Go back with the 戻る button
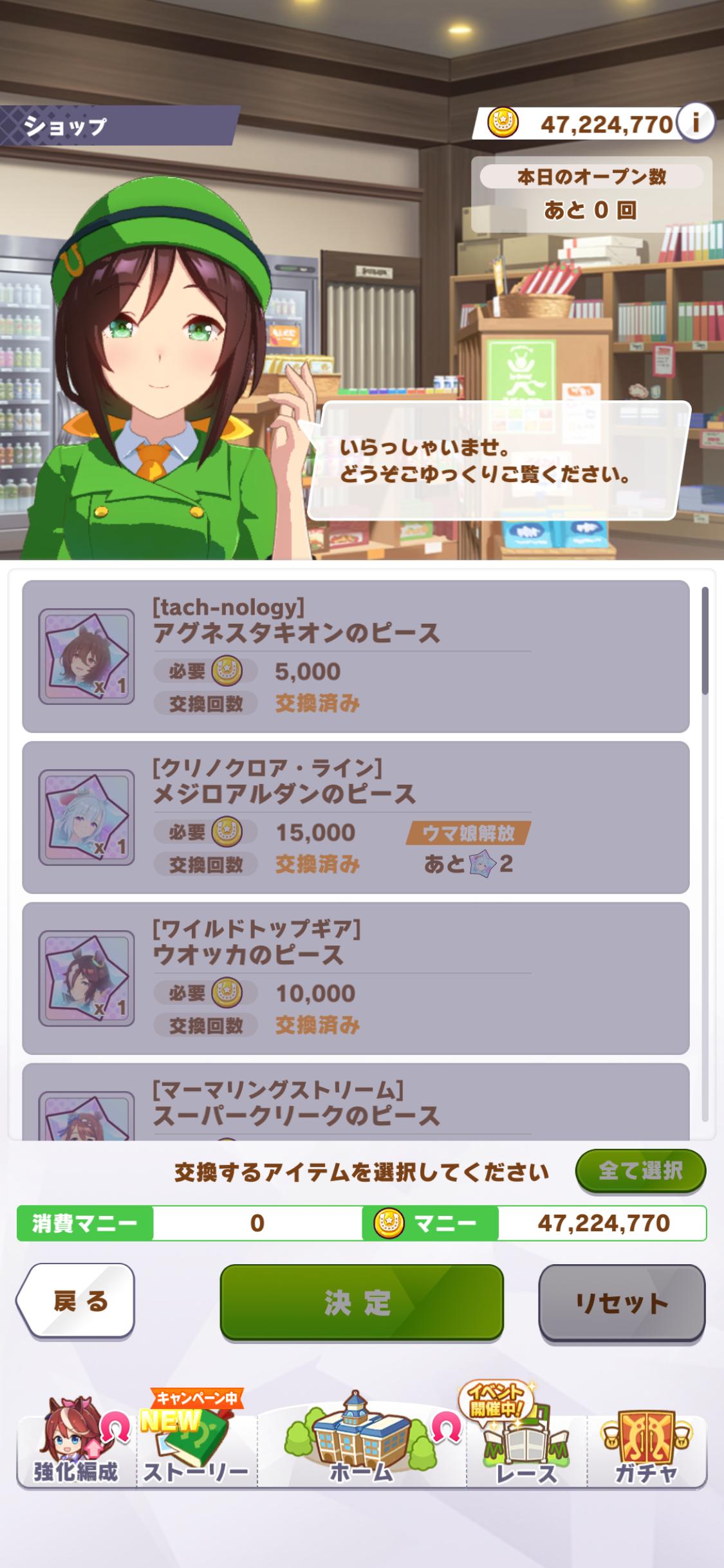 coord(76,1302)
